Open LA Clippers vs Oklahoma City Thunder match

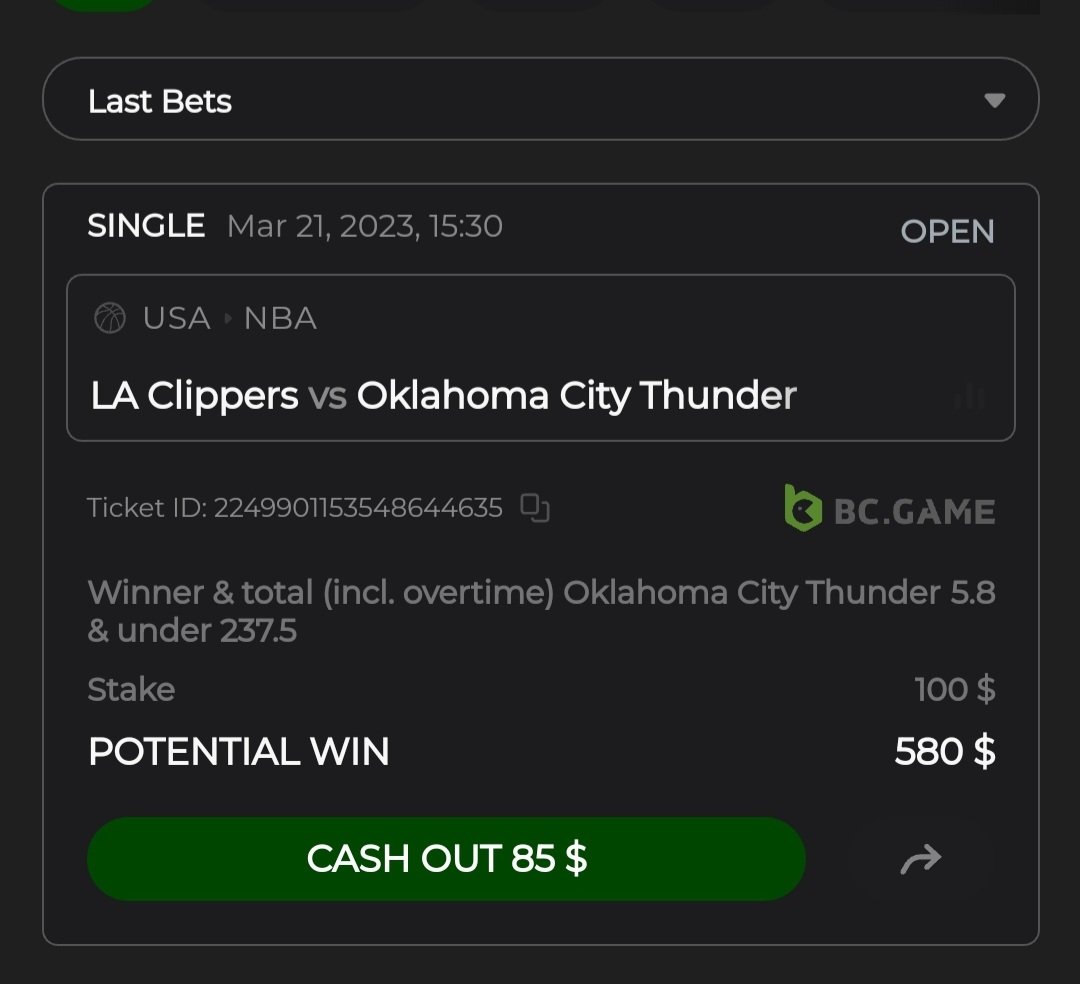443,396
